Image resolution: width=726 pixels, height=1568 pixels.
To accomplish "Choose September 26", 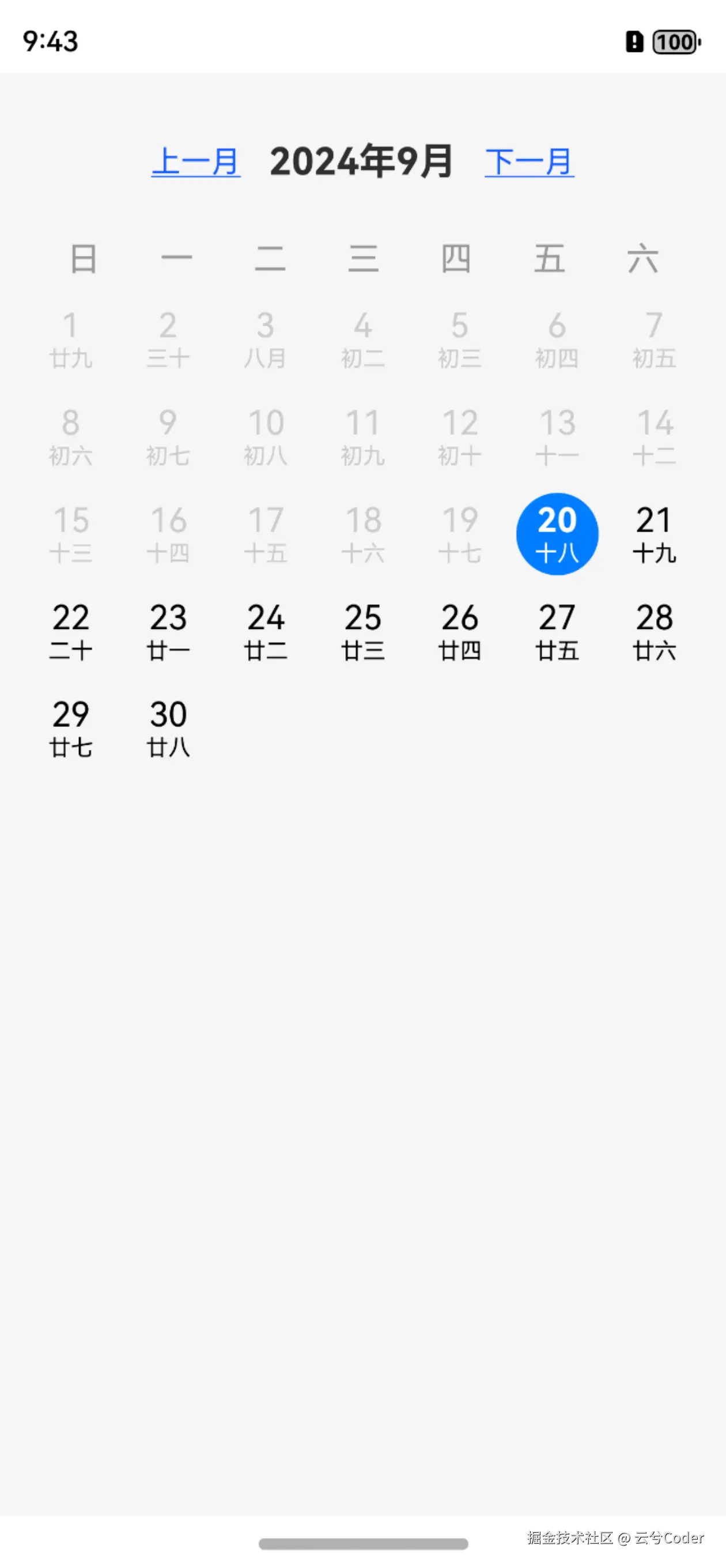I will coord(460,631).
